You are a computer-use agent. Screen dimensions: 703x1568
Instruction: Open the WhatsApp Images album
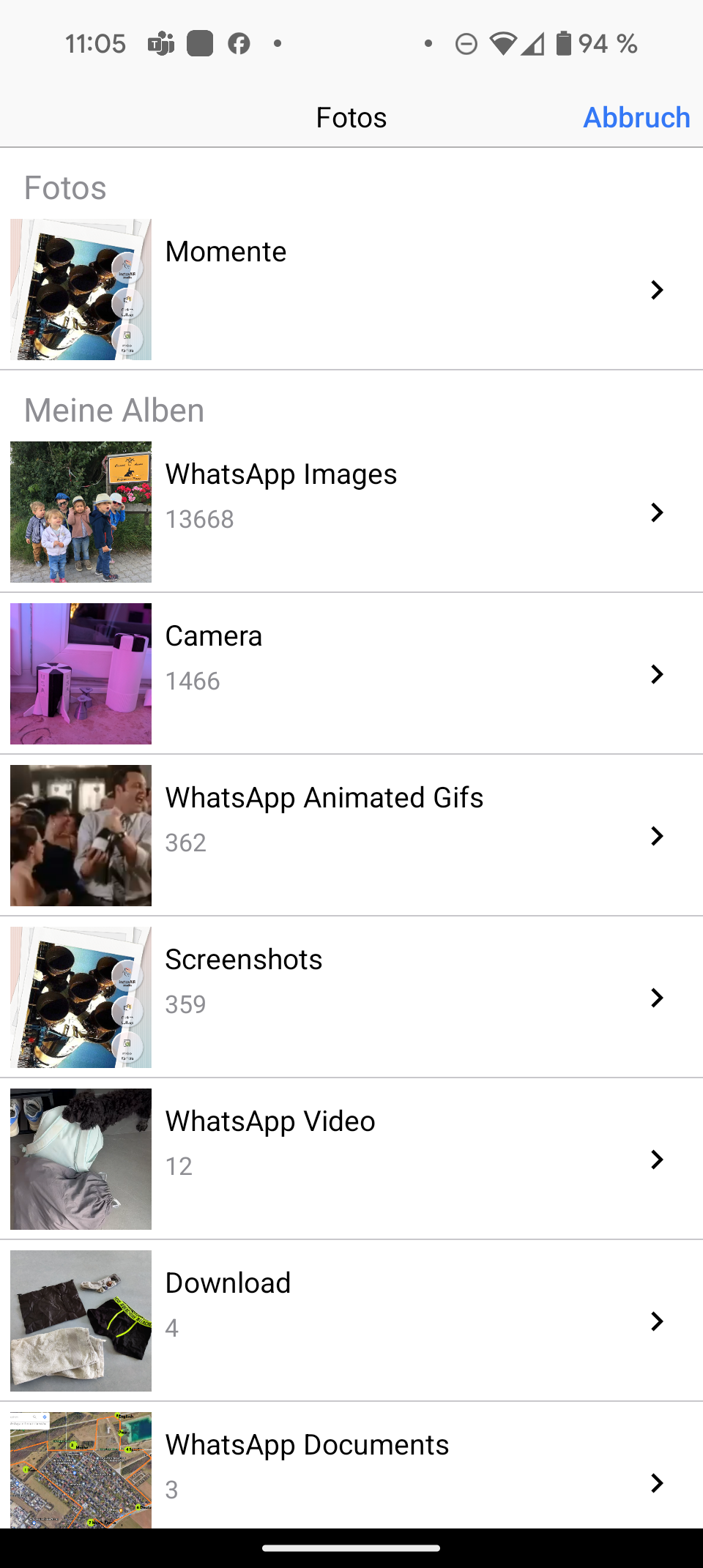(351, 512)
